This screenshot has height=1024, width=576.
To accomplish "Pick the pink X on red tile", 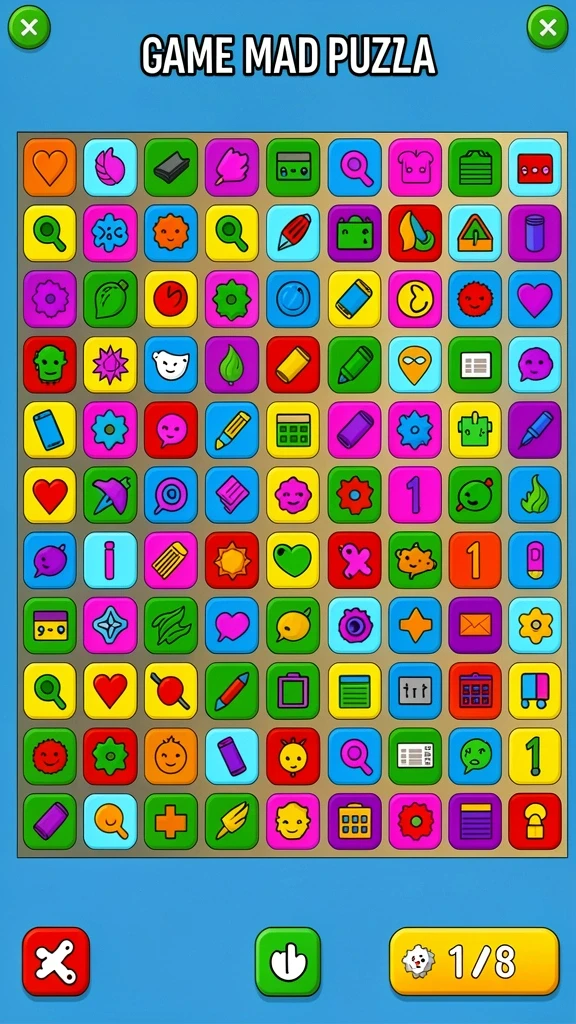I will pos(355,560).
